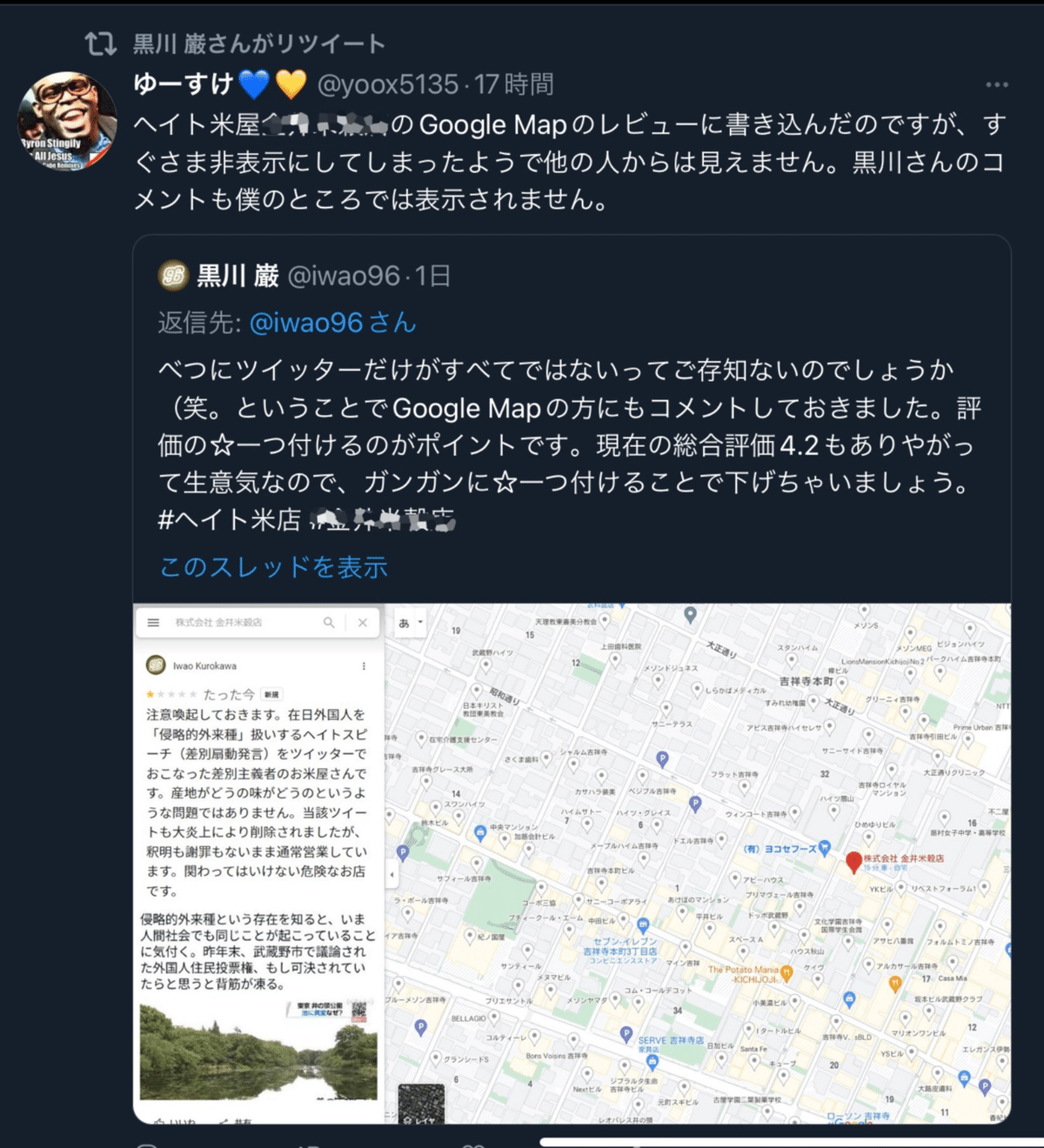Tap このスレッドを表示 to show the thread
The width and height of the screenshot is (1044, 1148).
(273, 568)
